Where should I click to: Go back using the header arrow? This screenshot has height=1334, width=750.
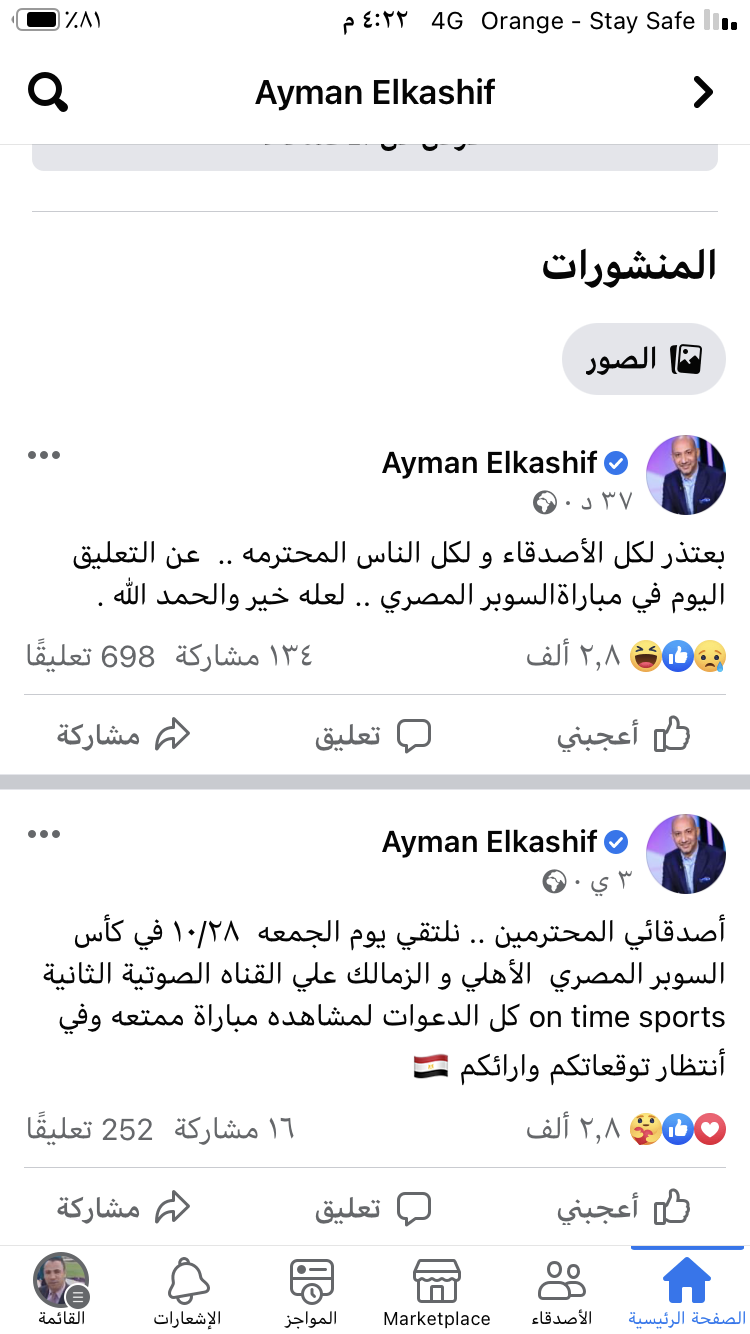[x=703, y=92]
